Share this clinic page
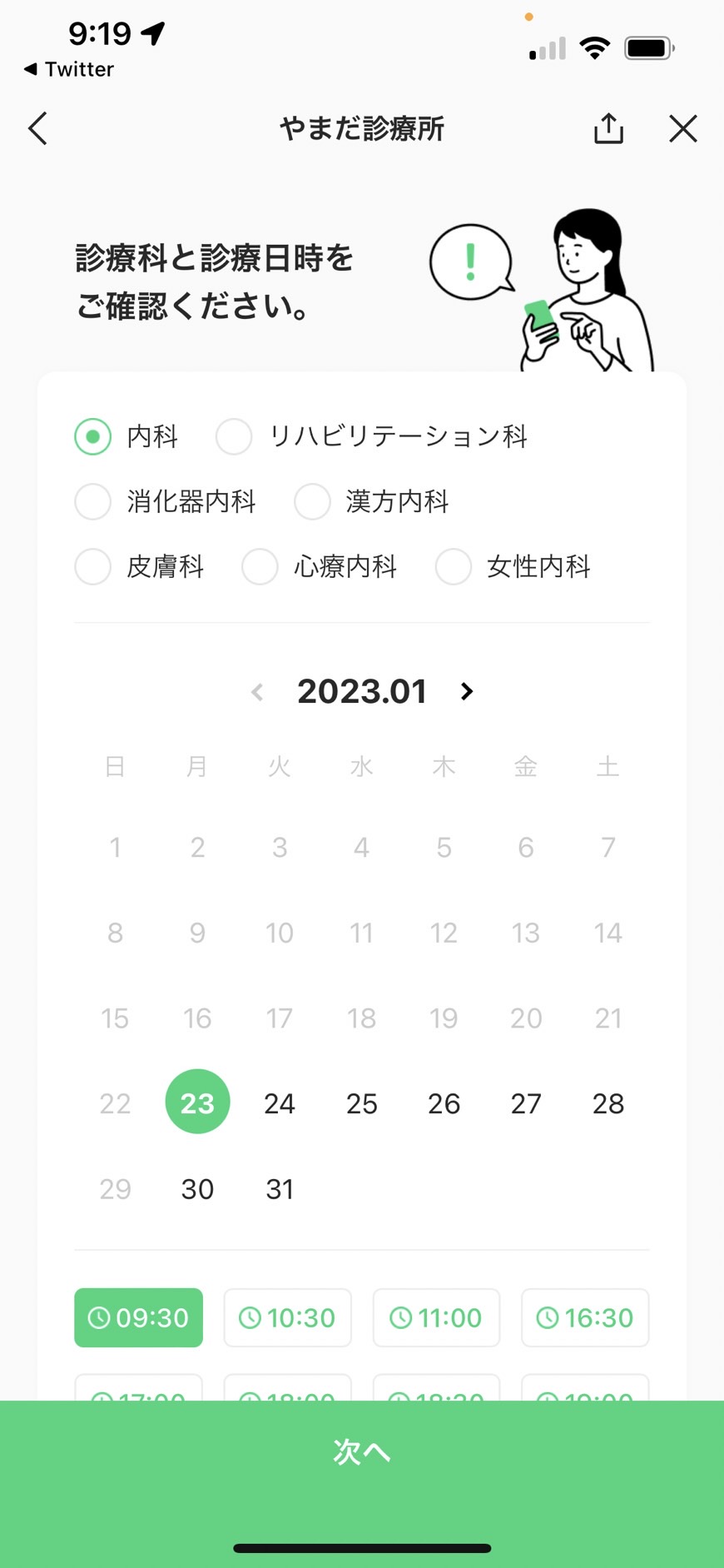This screenshot has width=724, height=1568. click(x=608, y=128)
